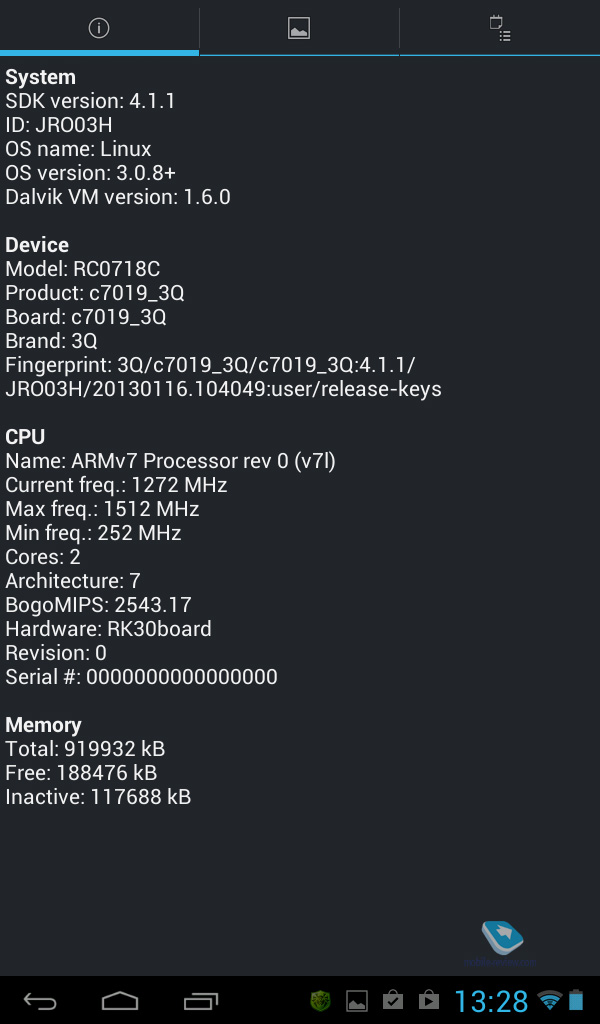Select the info tab
600x1024 pixels.
coord(99,28)
